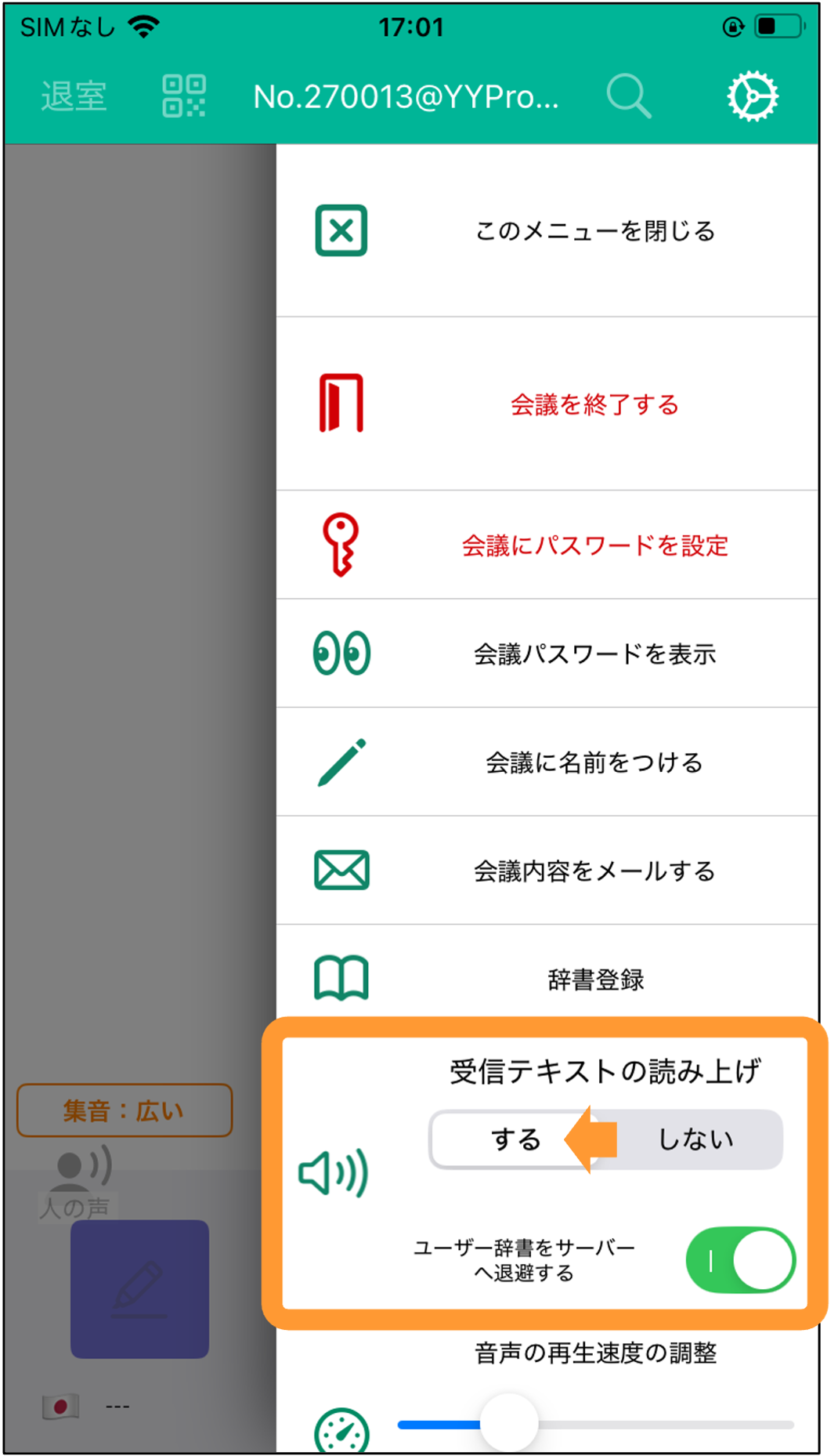Show meeting password via 会議パスワードを表示

(547, 654)
